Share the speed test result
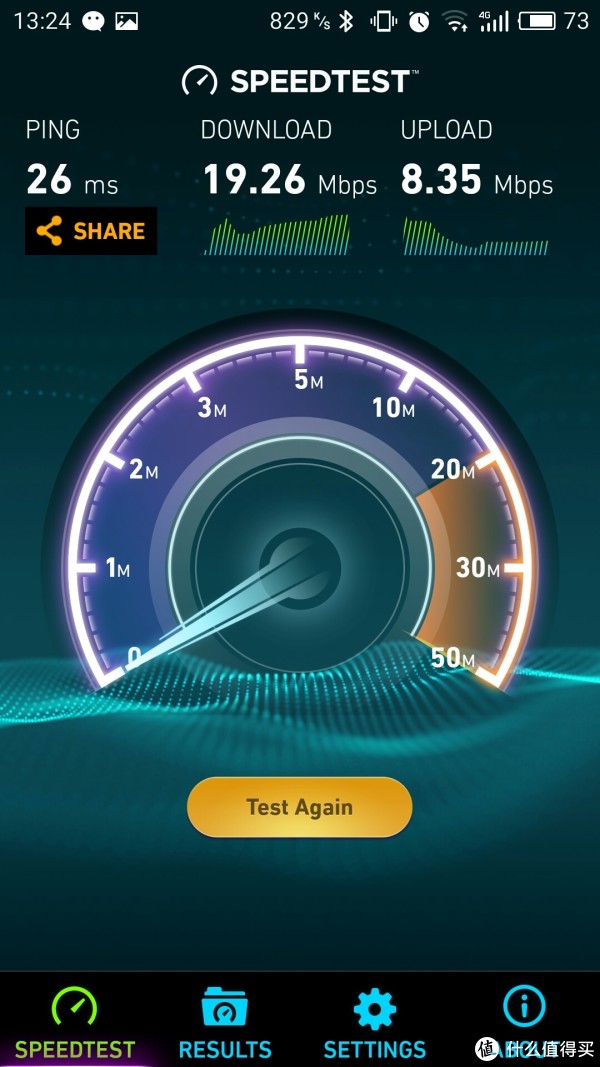Viewport: 600px width, 1067px height. click(x=91, y=231)
